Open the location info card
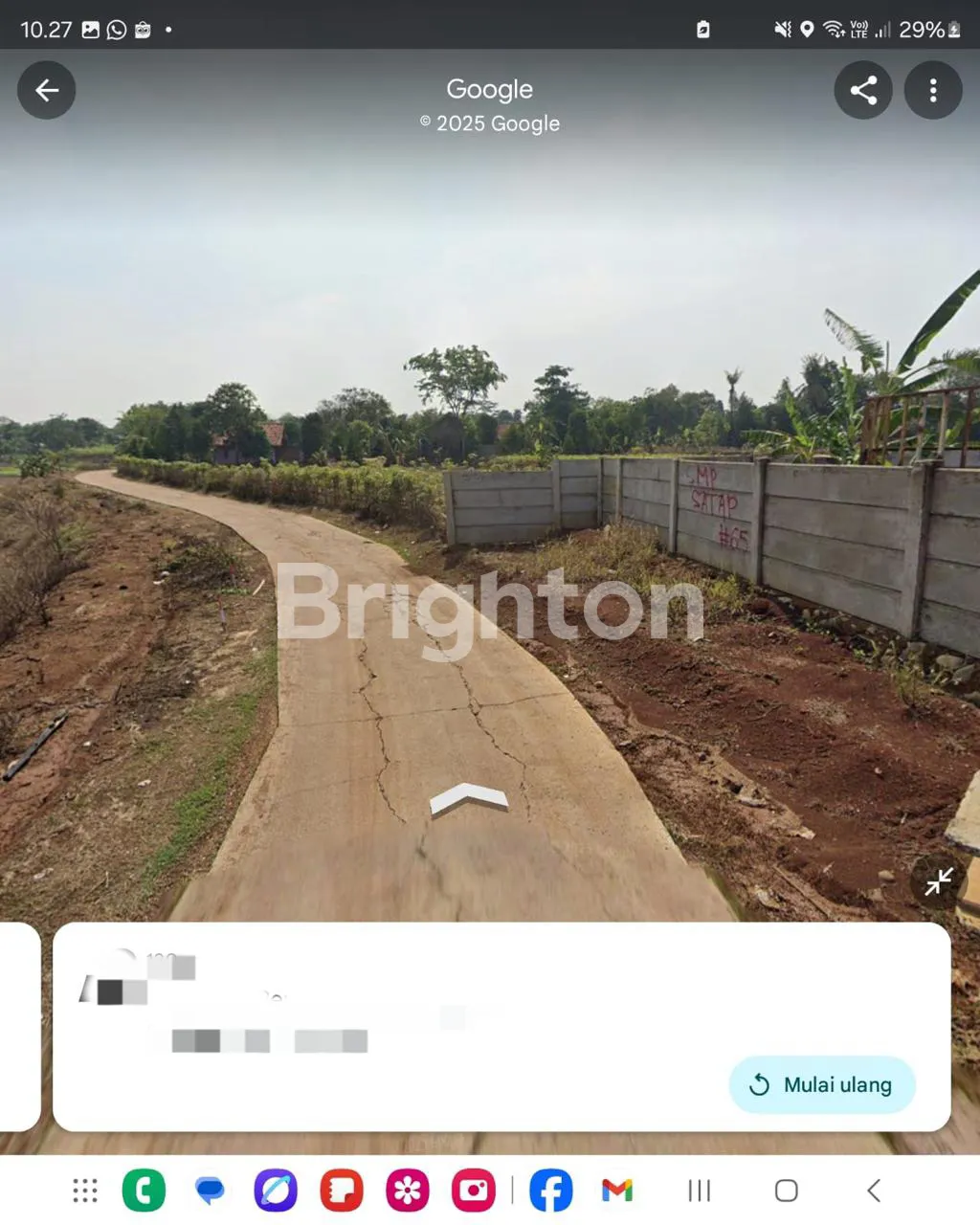The height and width of the screenshot is (1225, 980). [383, 1014]
